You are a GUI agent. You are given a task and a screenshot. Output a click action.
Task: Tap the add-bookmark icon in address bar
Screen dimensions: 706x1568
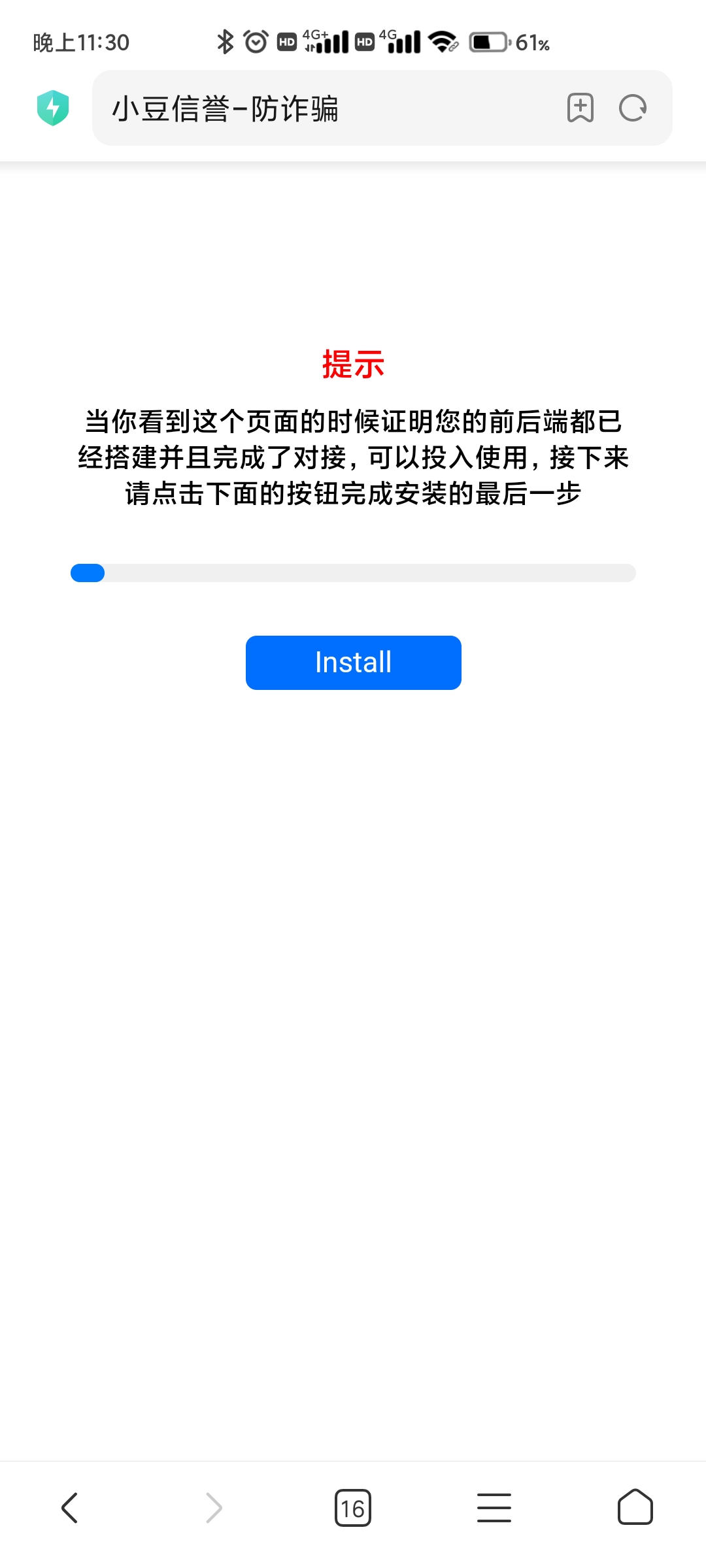coord(580,108)
